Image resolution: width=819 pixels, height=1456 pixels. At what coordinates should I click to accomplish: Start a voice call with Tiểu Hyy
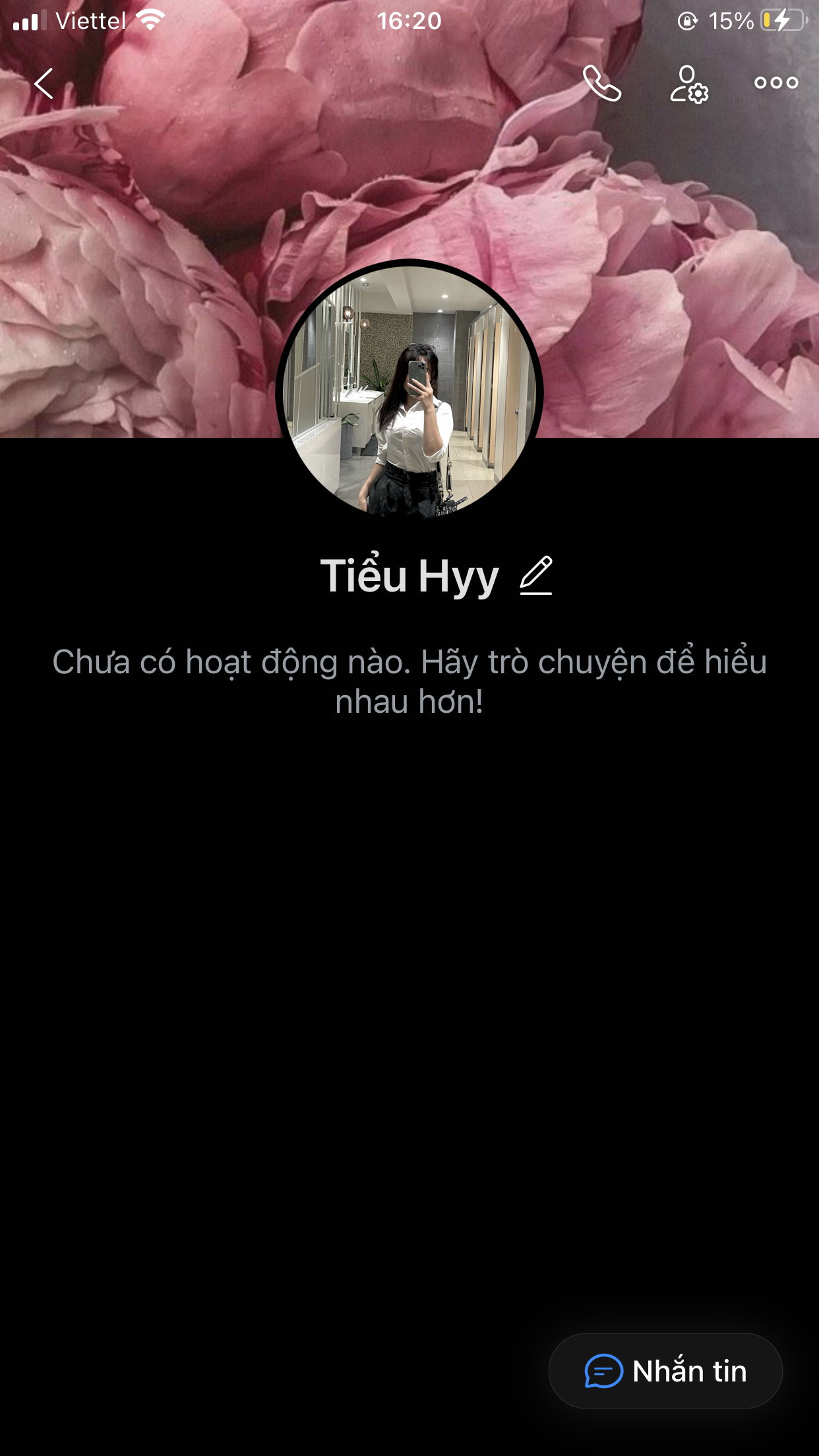coord(602,84)
